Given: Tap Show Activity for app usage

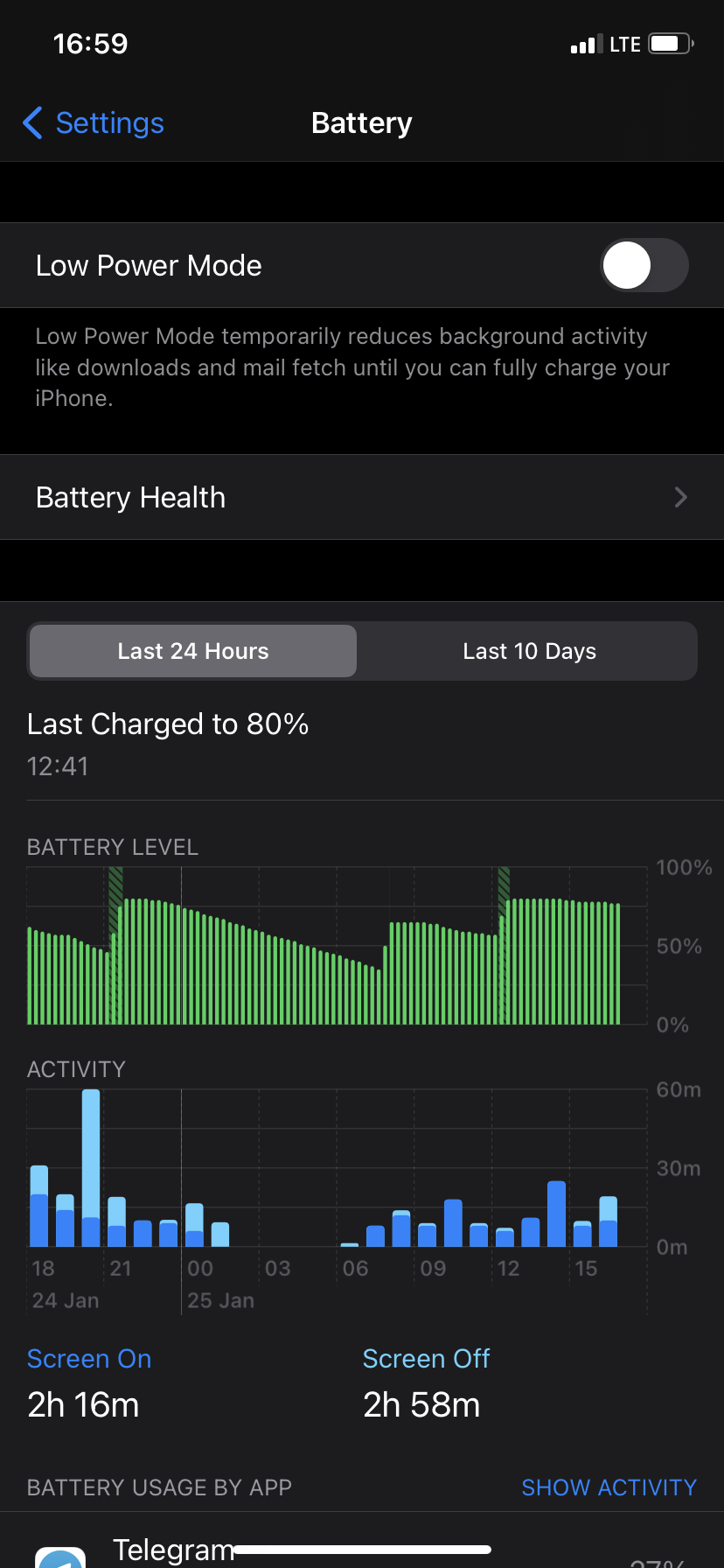Looking at the screenshot, I should 609,1487.
